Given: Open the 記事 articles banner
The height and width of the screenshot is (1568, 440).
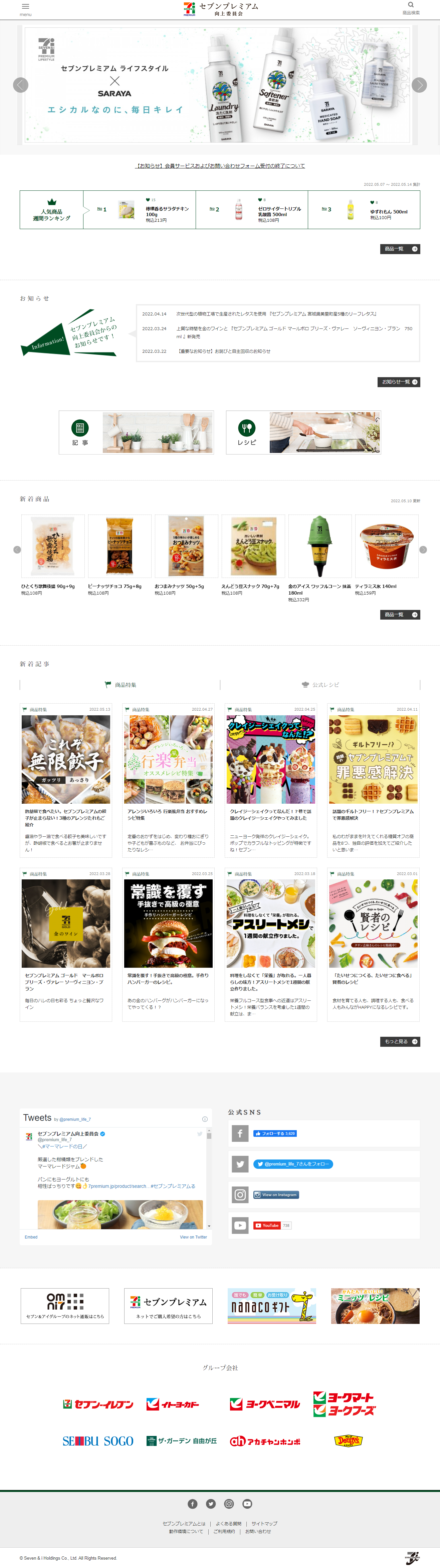Looking at the screenshot, I should point(136,432).
